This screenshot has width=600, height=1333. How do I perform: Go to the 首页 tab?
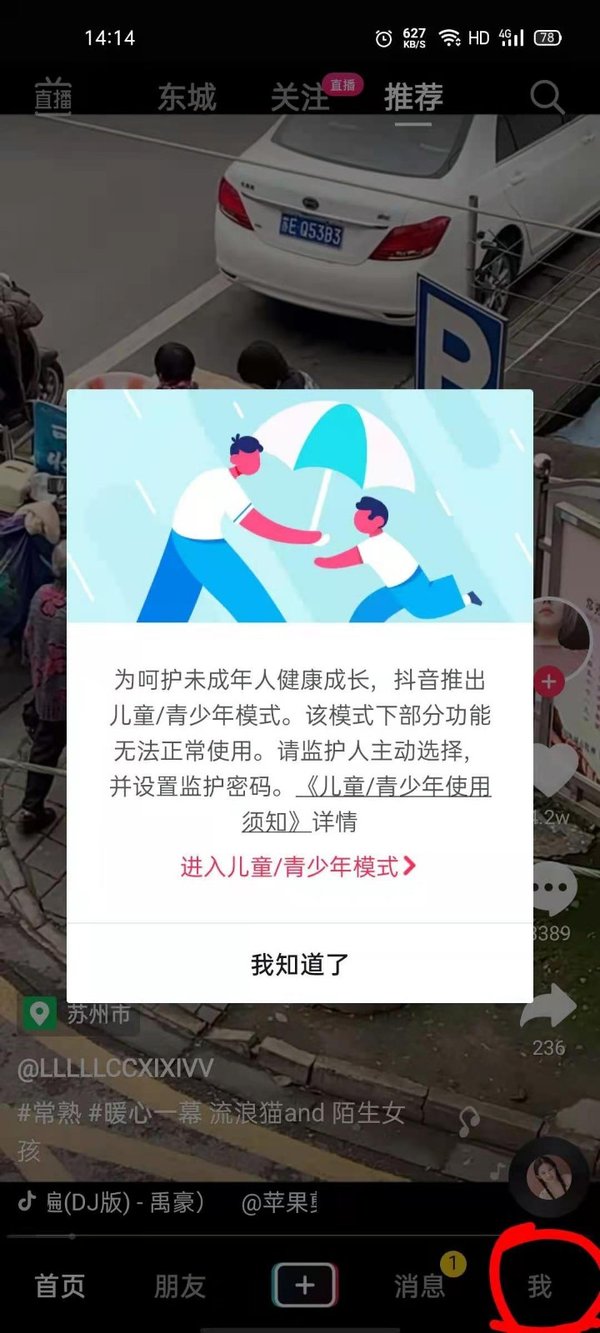pos(60,1286)
